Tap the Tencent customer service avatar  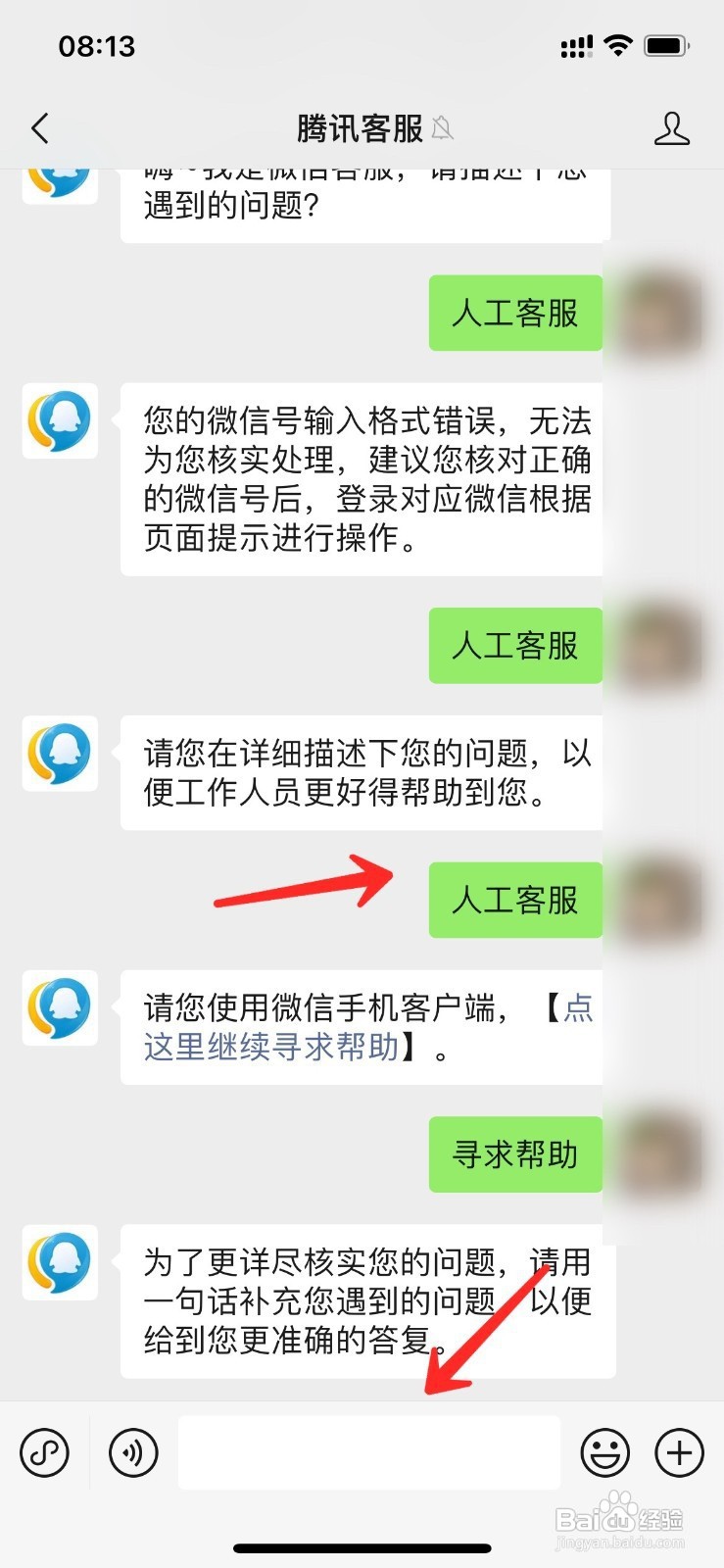click(59, 421)
